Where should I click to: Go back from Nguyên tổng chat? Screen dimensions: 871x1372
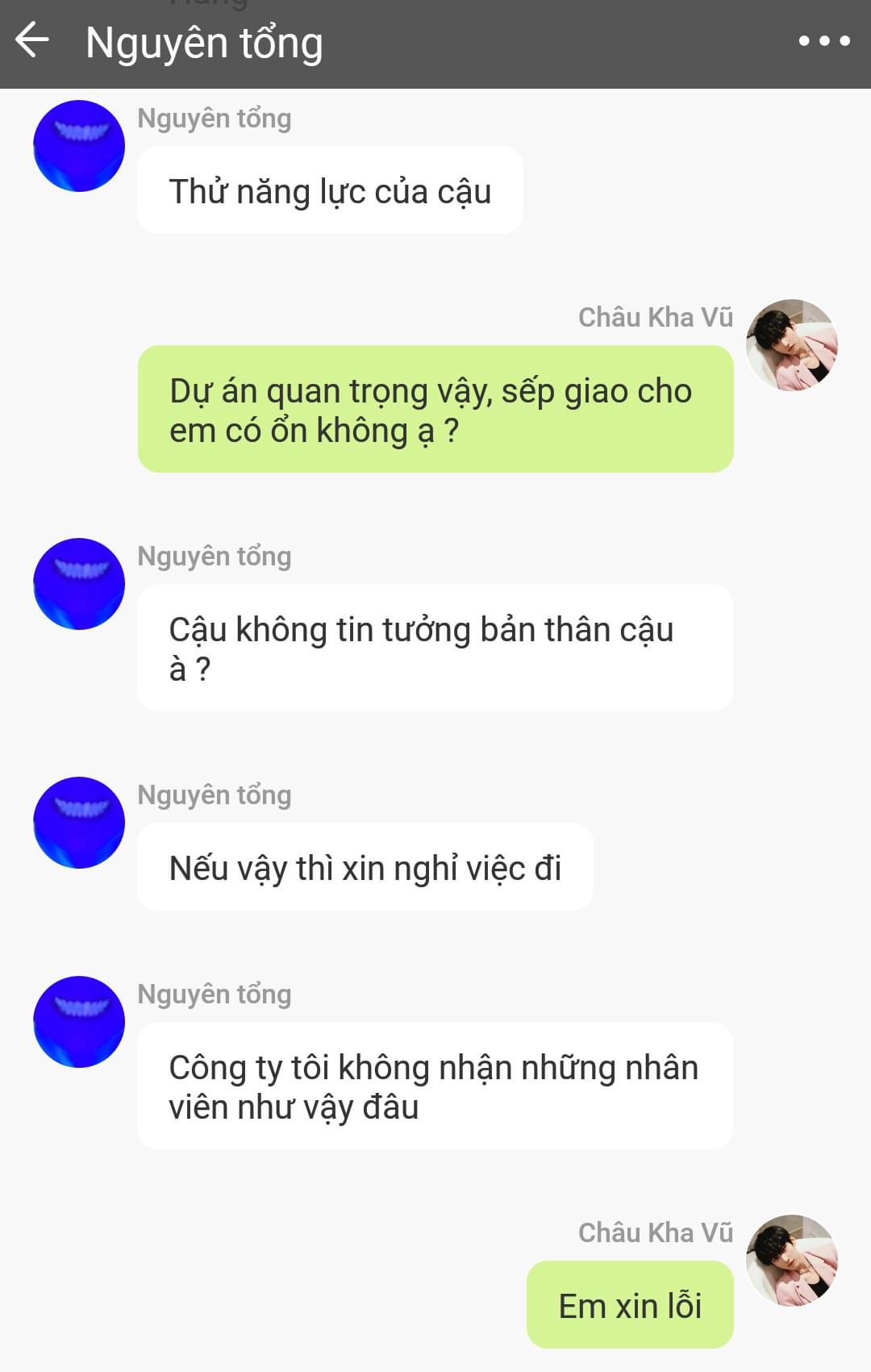tap(32, 40)
